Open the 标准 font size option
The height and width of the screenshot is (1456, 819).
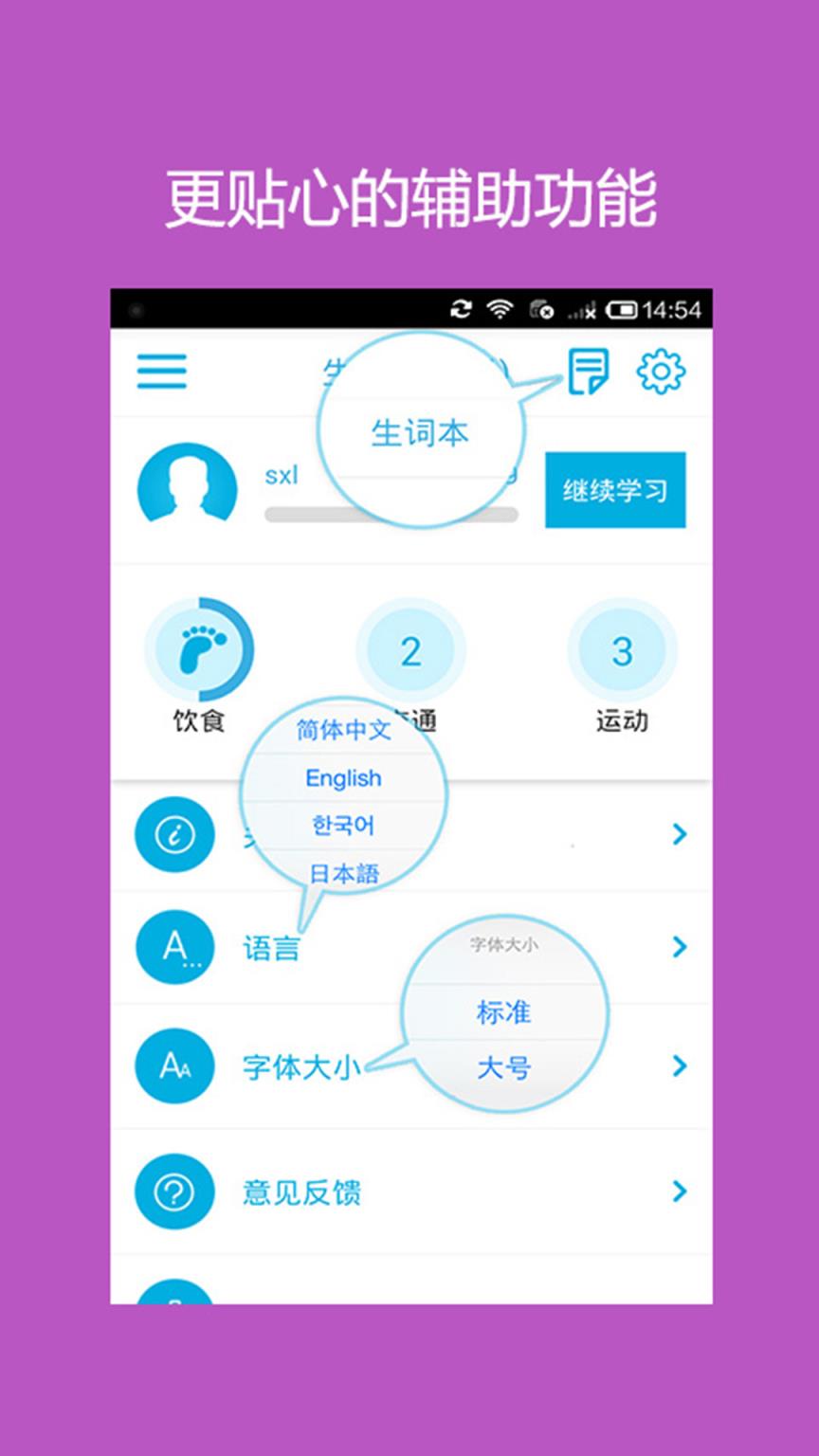[x=503, y=1013]
